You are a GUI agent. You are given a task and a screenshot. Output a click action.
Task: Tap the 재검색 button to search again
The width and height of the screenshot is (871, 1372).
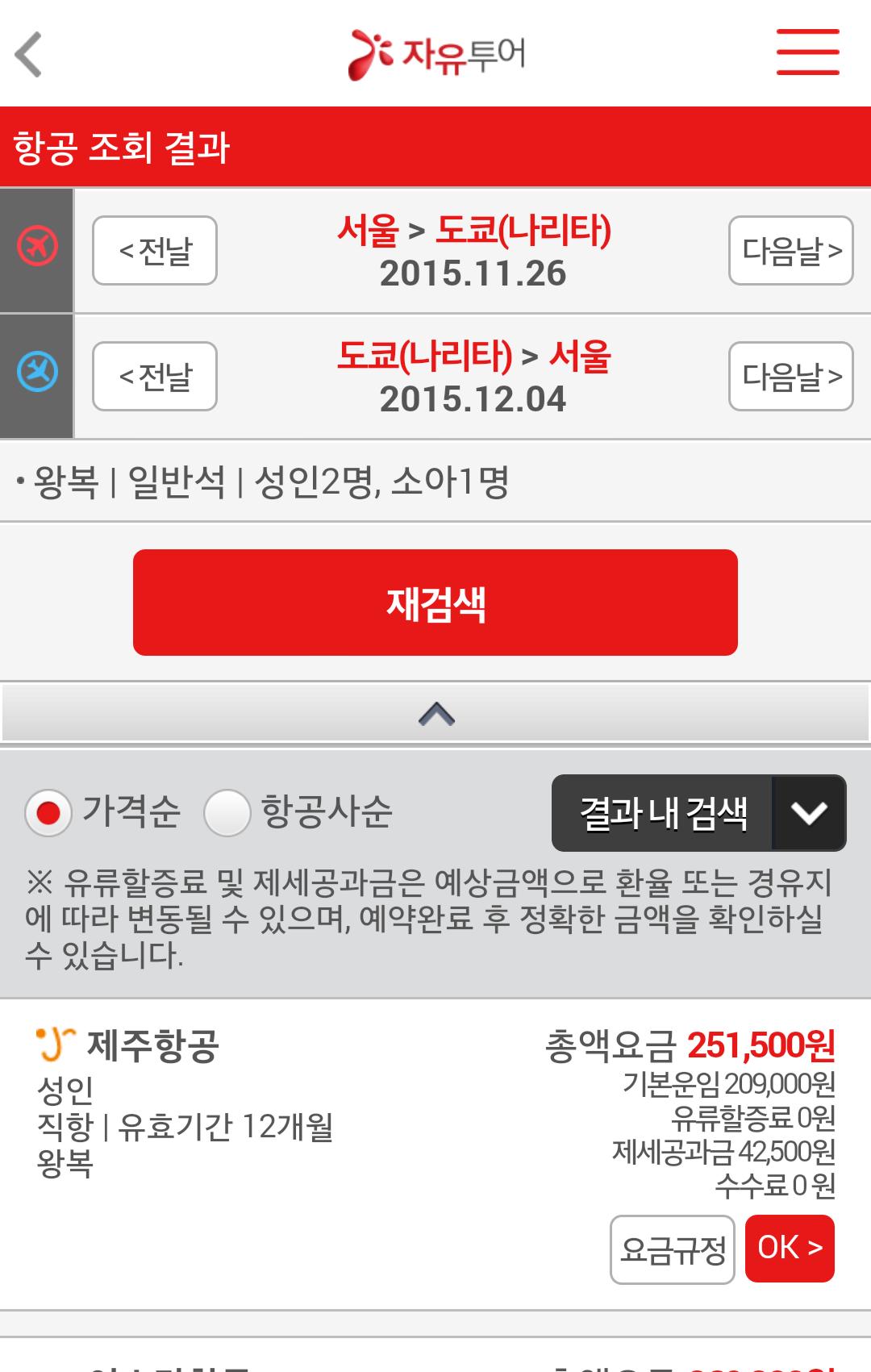tap(435, 603)
